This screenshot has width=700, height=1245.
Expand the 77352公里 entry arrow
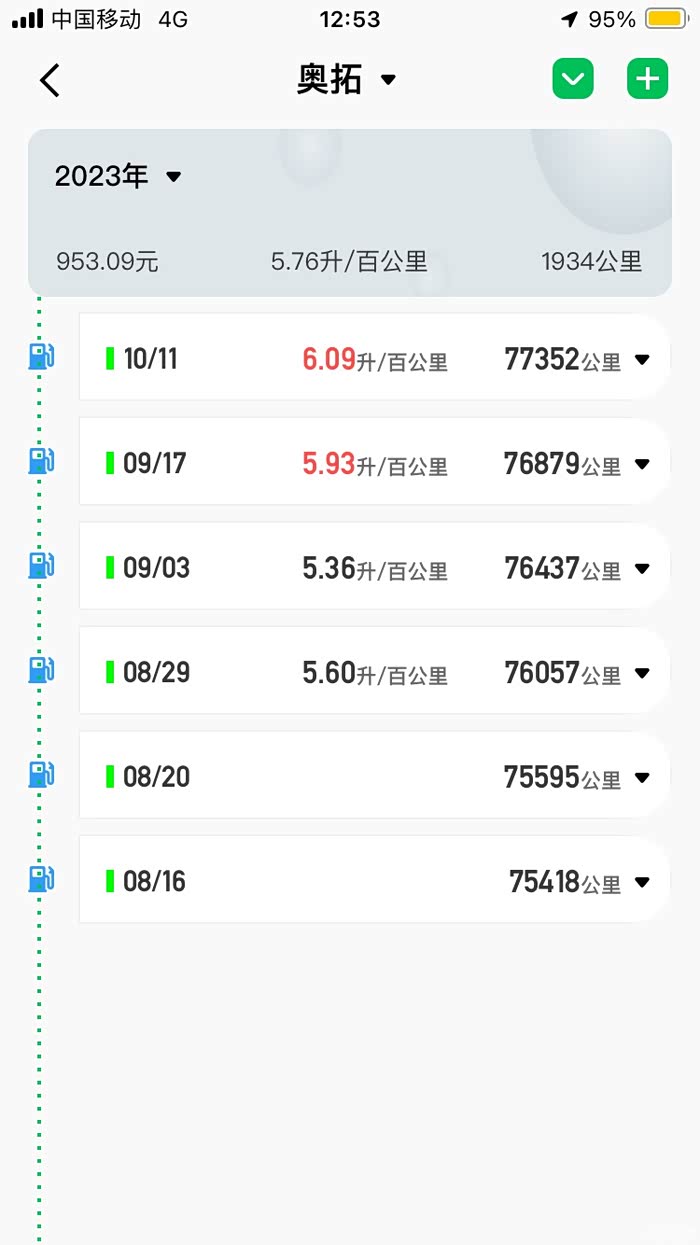642,360
